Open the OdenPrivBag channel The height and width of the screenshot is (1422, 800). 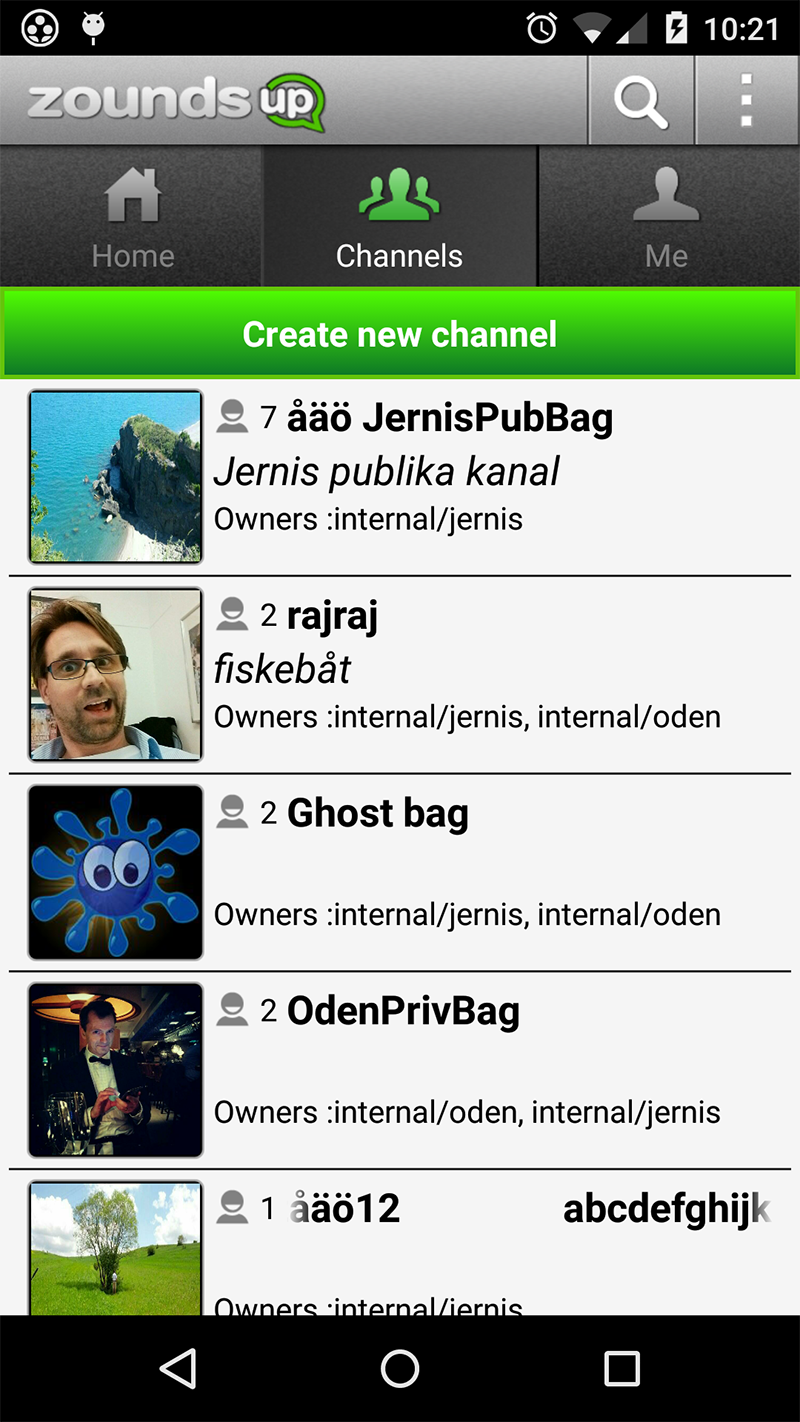tap(400, 1070)
